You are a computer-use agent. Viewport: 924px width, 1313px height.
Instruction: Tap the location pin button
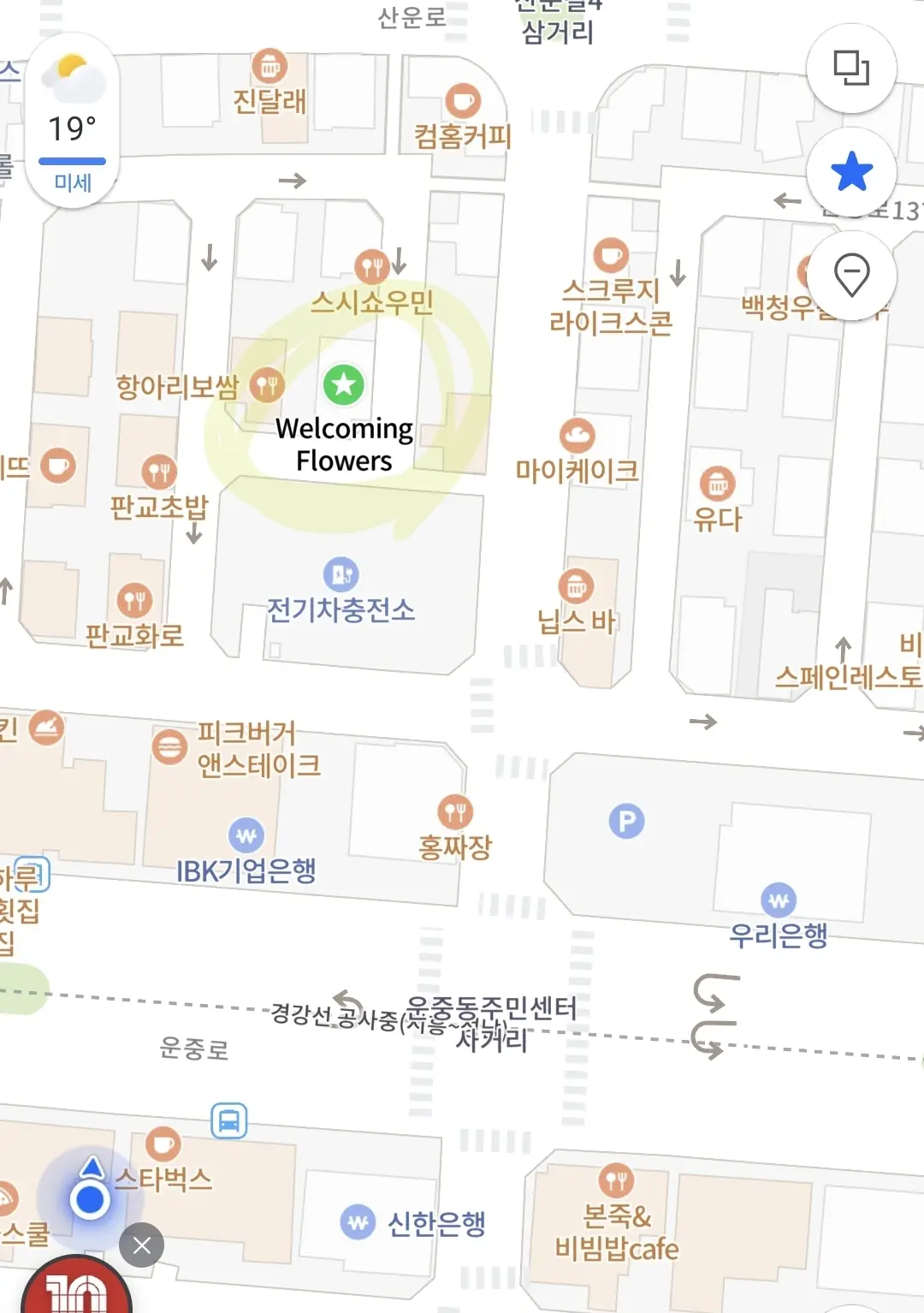coord(851,276)
